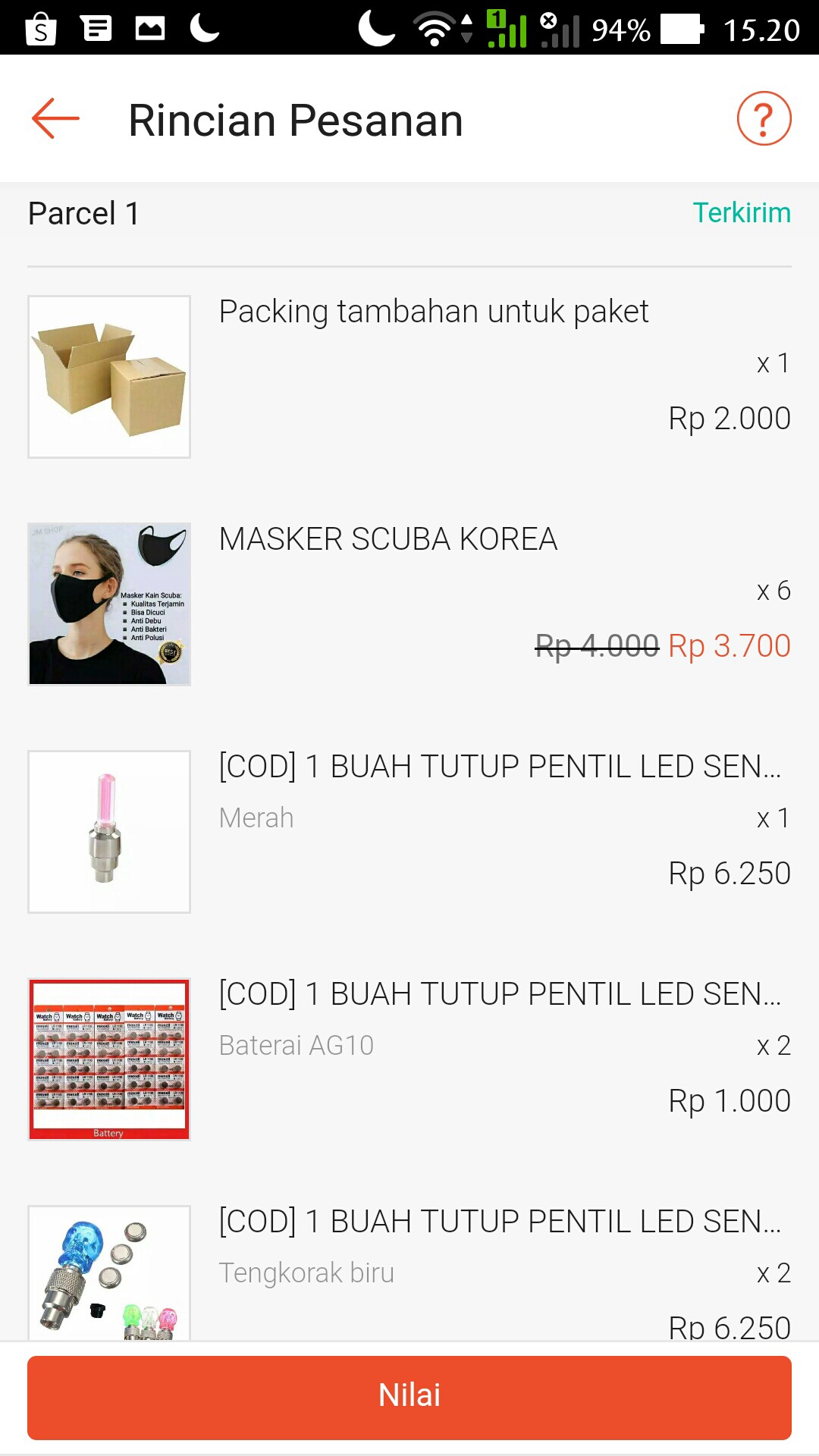This screenshot has height=1456, width=819.
Task: Tap the pink LED valve cap photo
Action: (108, 831)
